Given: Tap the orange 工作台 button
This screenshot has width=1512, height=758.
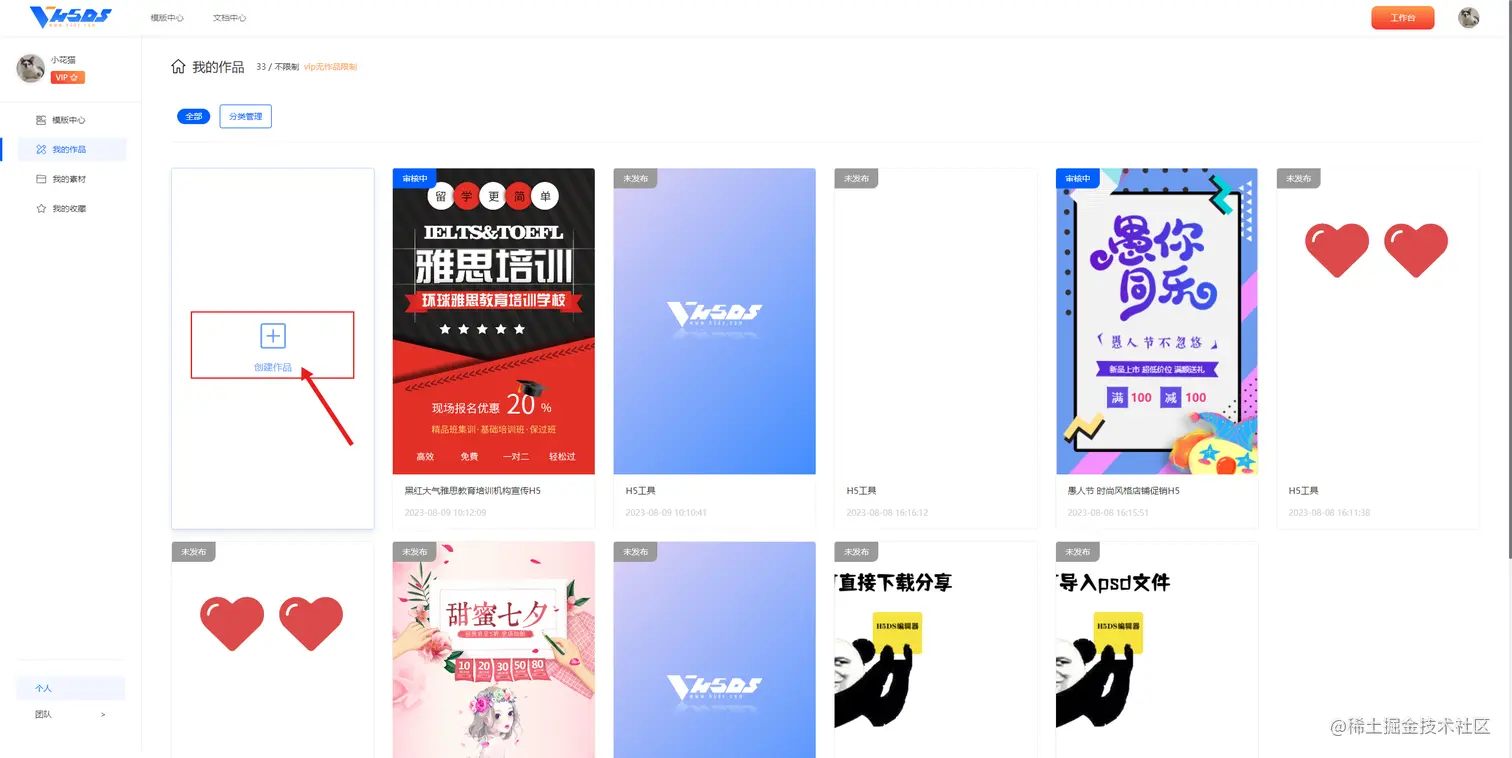Looking at the screenshot, I should click(1402, 18).
